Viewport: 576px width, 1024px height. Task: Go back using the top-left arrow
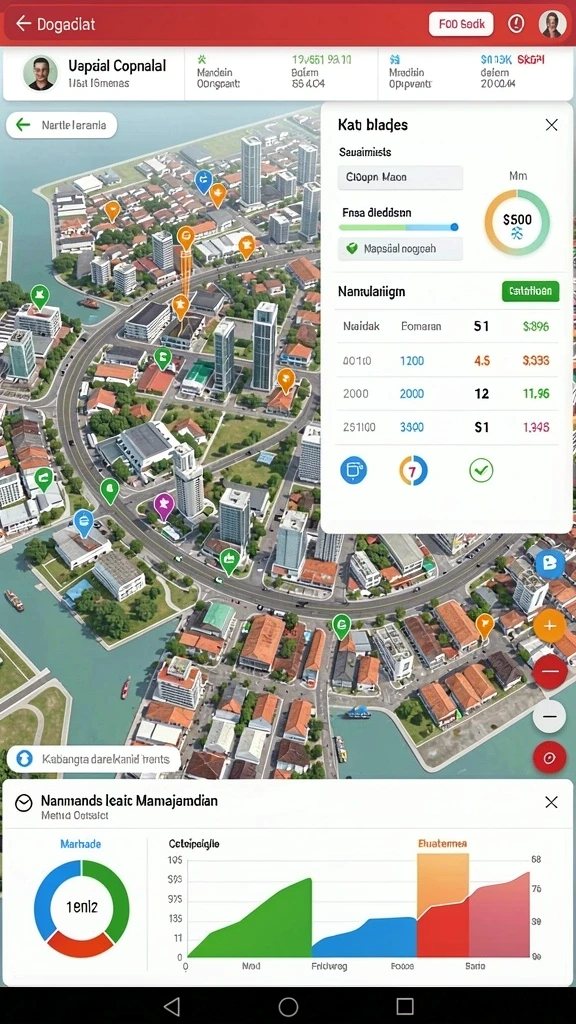(x=23, y=24)
